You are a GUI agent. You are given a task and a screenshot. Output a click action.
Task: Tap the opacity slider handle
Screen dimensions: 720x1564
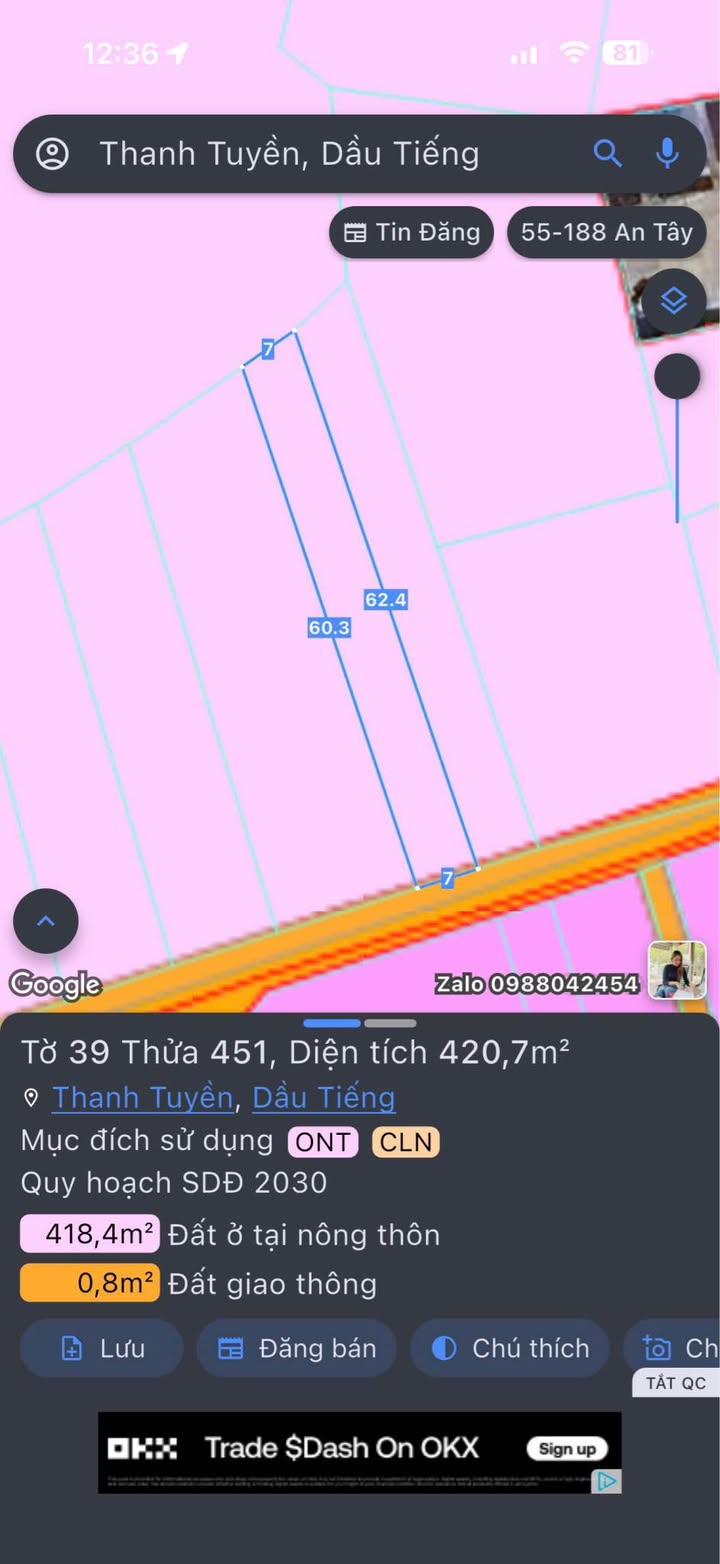coord(677,376)
